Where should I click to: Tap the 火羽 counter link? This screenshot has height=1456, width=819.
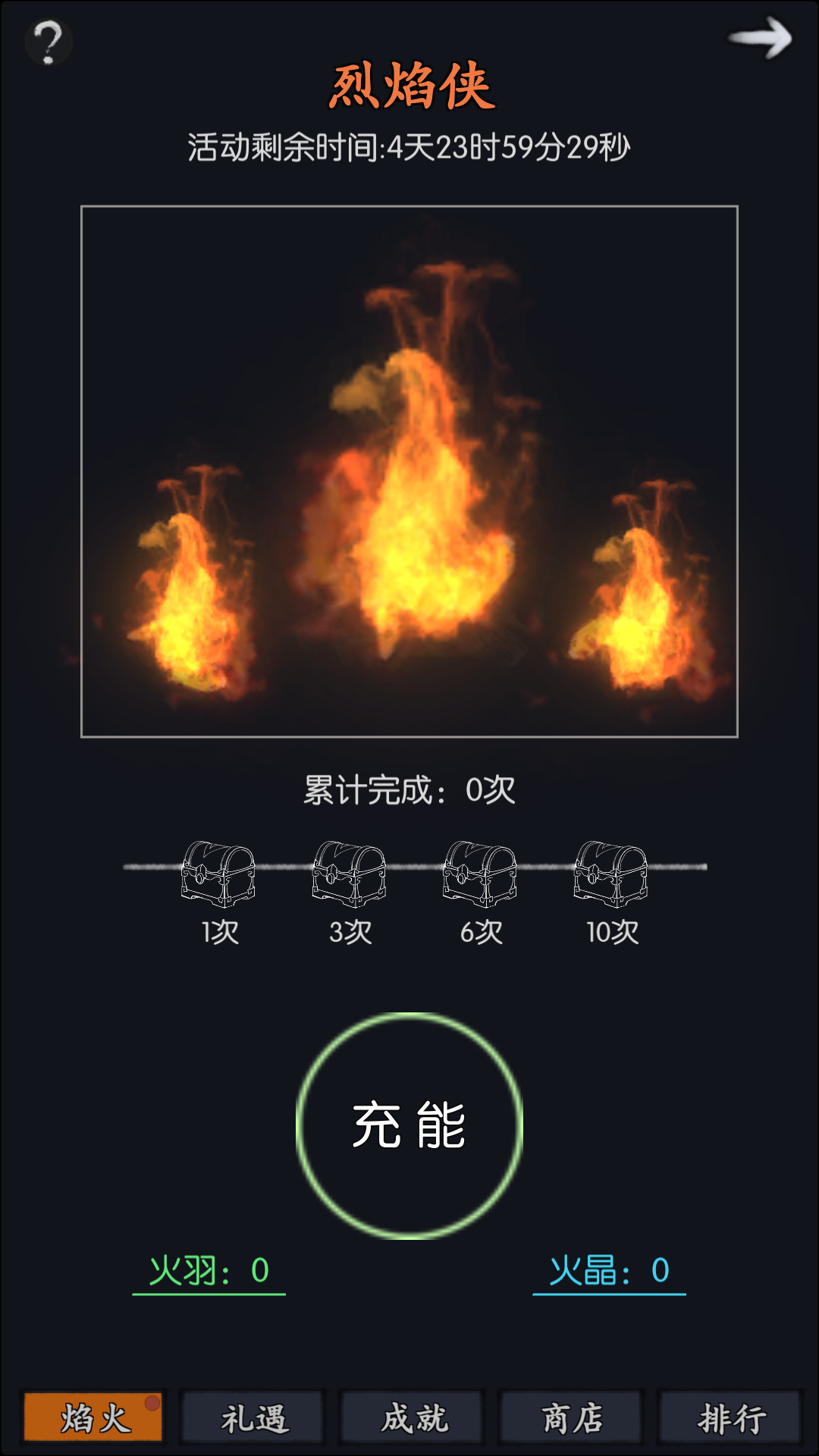coord(209,1271)
